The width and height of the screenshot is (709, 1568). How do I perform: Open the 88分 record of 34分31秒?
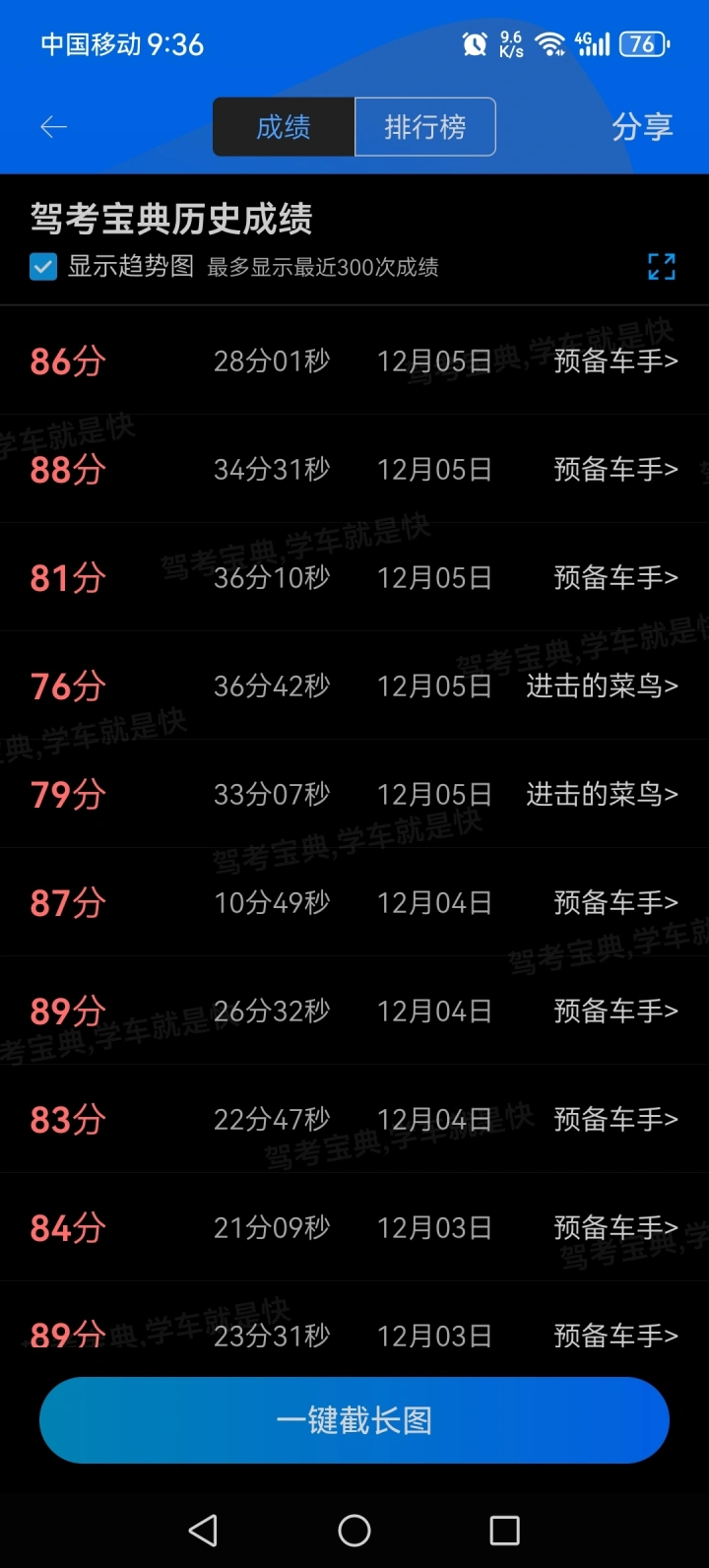coord(354,469)
